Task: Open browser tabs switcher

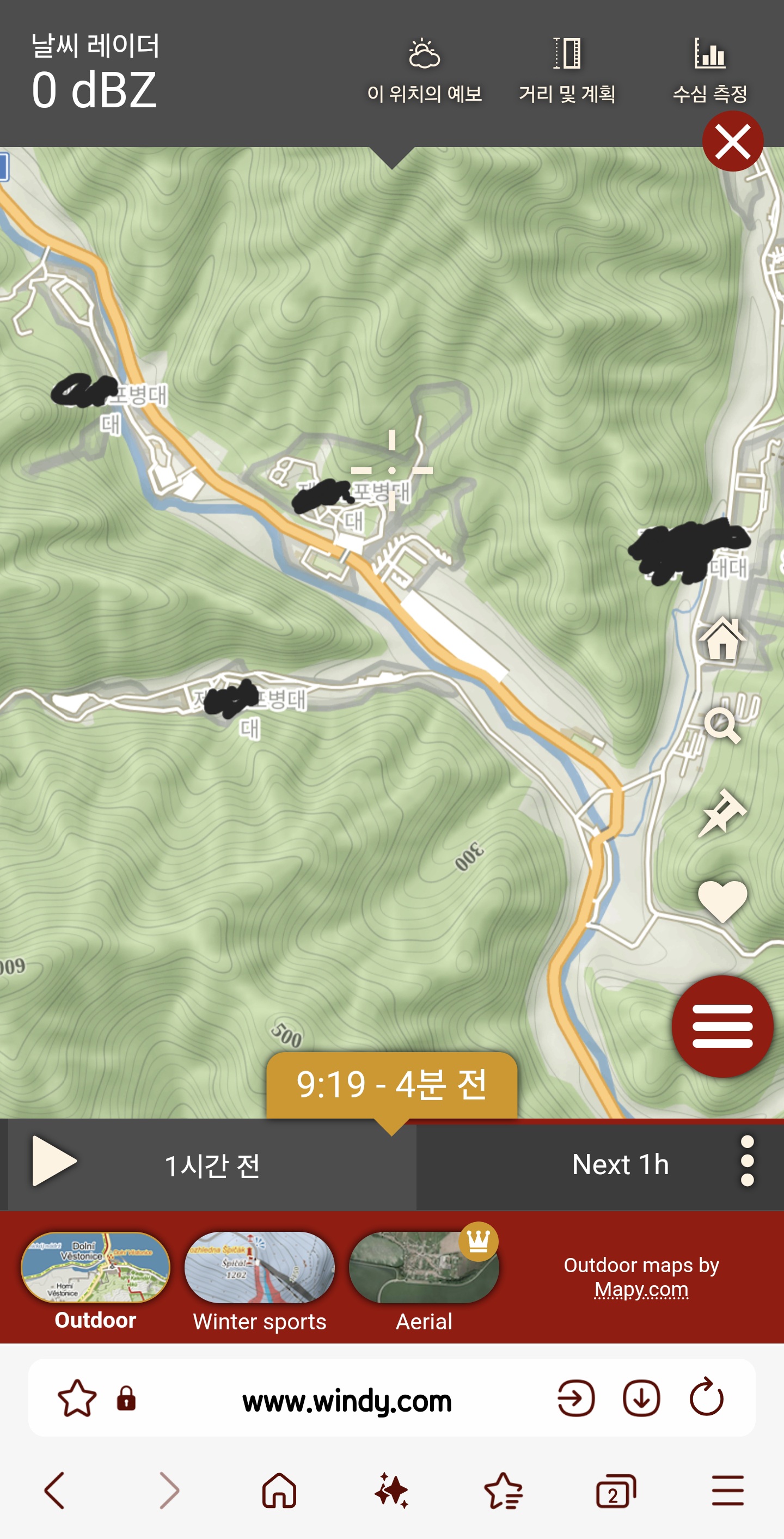Action: pos(615,1491)
